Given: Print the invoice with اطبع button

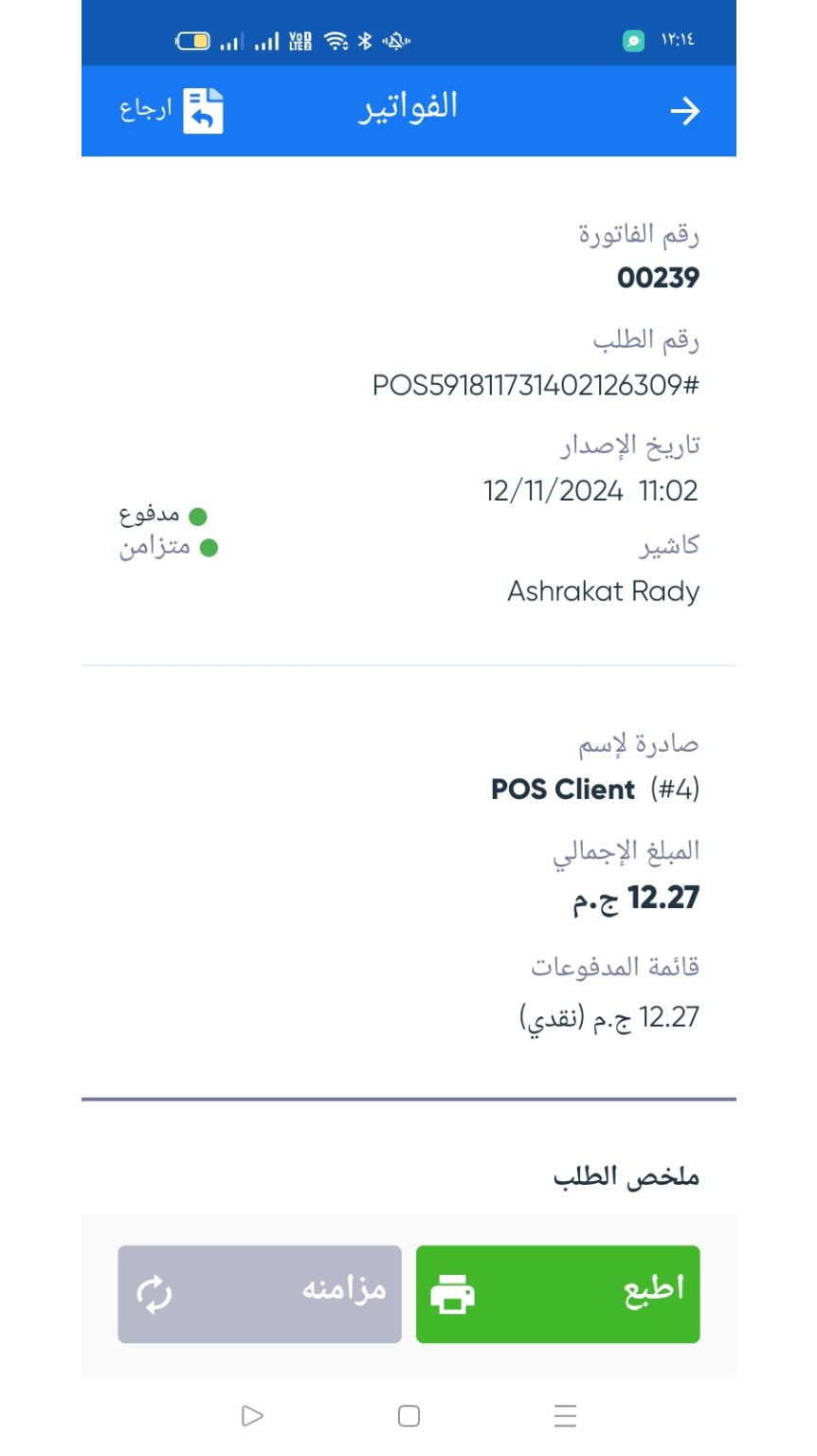Looking at the screenshot, I should coord(557,1294).
